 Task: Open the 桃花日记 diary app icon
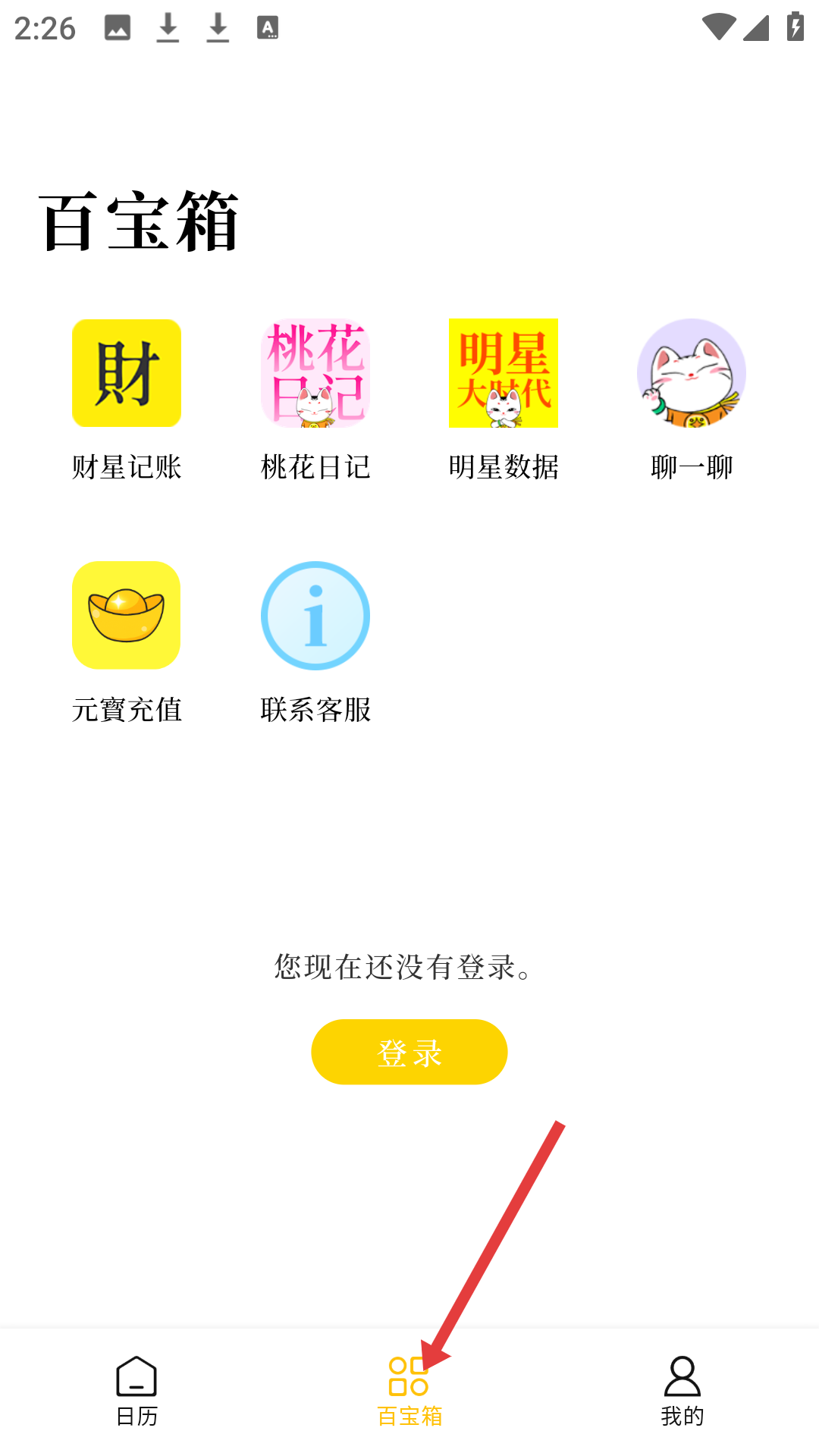tap(315, 372)
